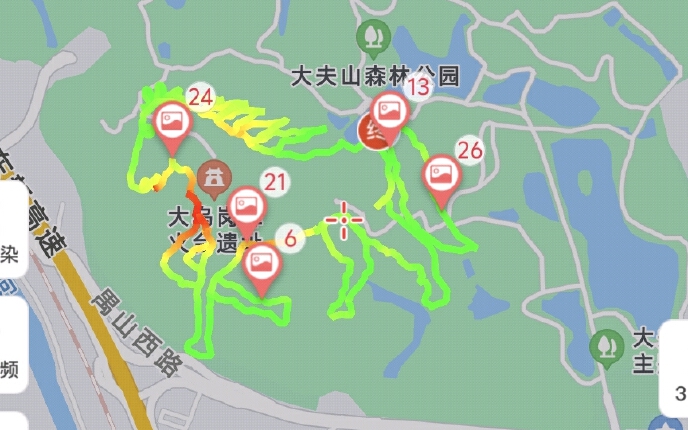Tap the red 终 end point marker

click(374, 132)
